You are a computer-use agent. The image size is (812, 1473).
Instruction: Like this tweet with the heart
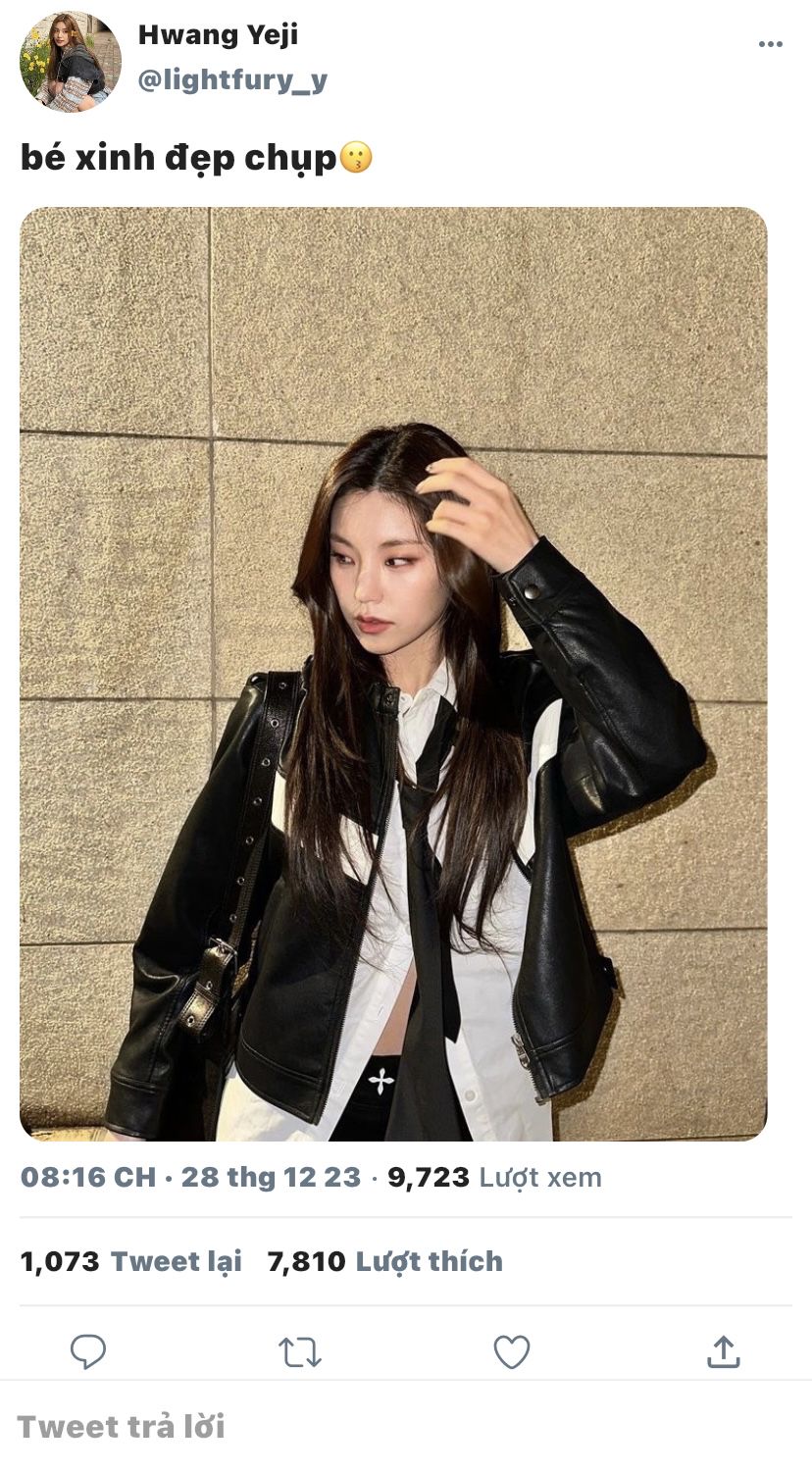pyautogui.click(x=511, y=1351)
